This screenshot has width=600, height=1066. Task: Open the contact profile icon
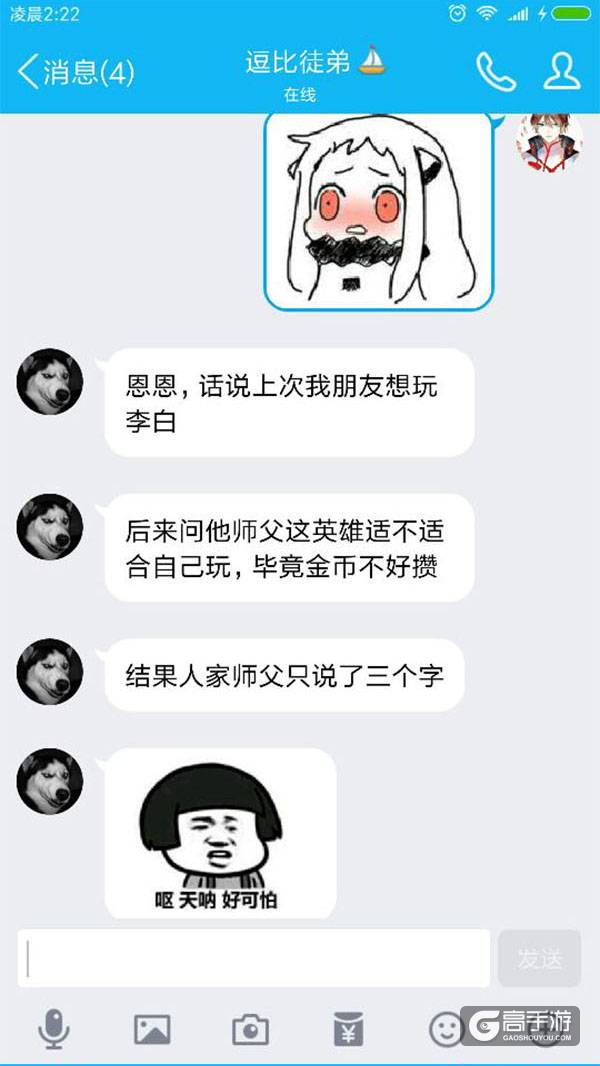click(561, 71)
